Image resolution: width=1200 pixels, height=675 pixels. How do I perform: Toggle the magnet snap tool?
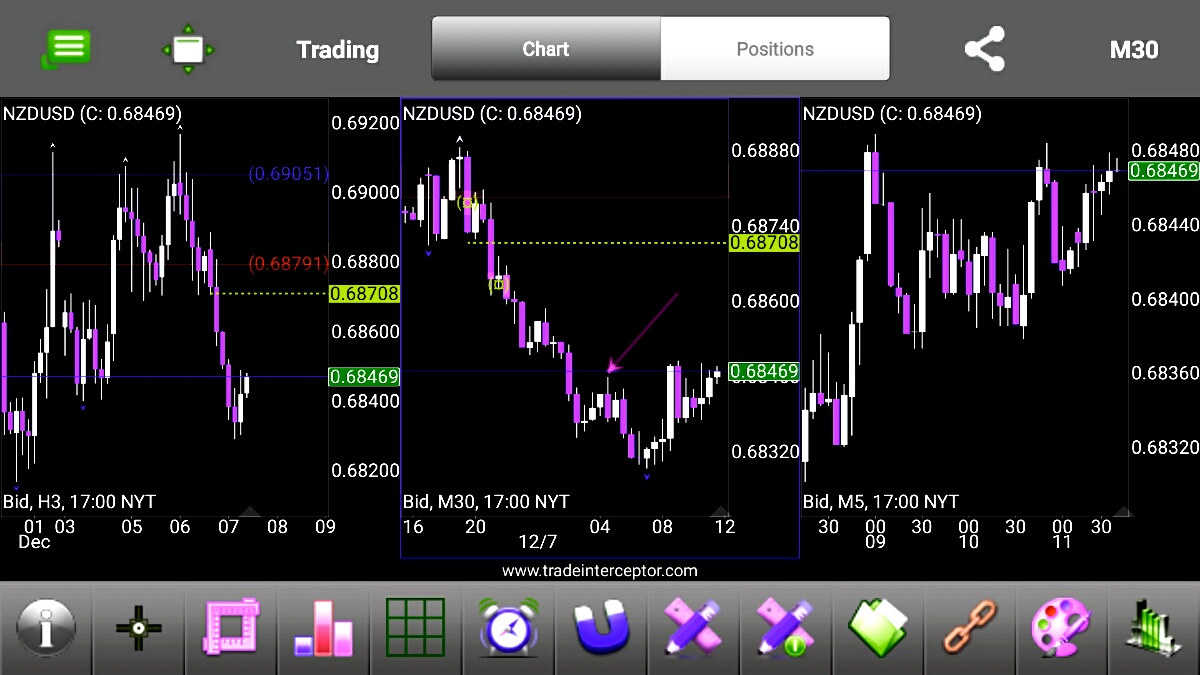600,629
